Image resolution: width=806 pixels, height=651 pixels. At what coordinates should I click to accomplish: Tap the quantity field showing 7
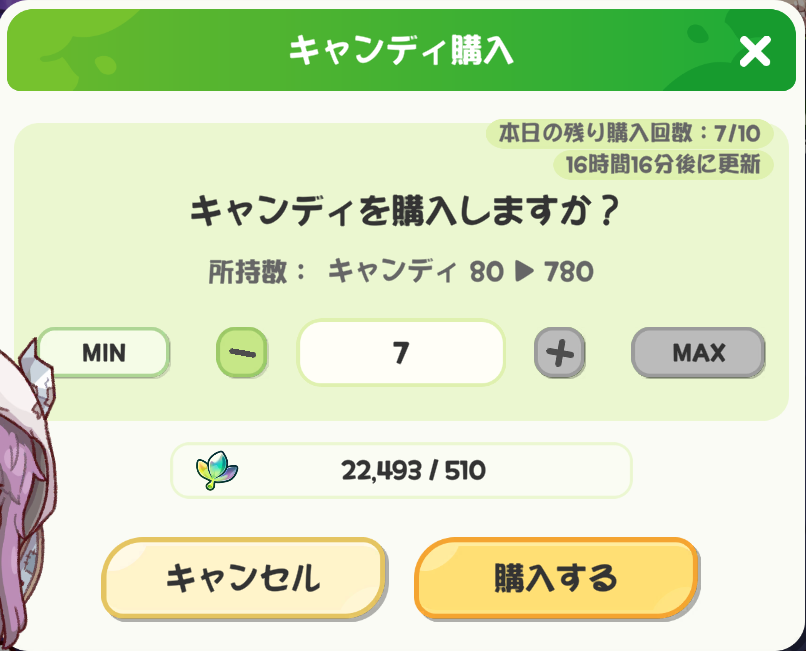click(x=401, y=353)
